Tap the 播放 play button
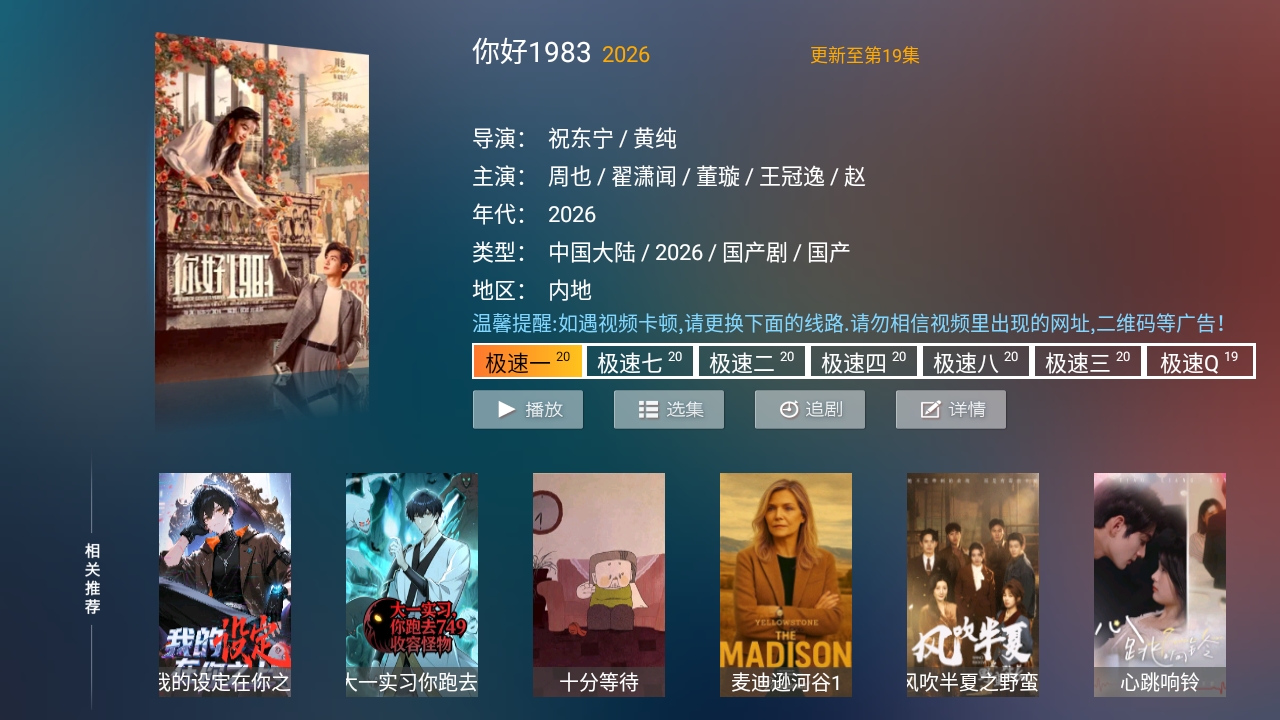1280x720 pixels. (528, 409)
